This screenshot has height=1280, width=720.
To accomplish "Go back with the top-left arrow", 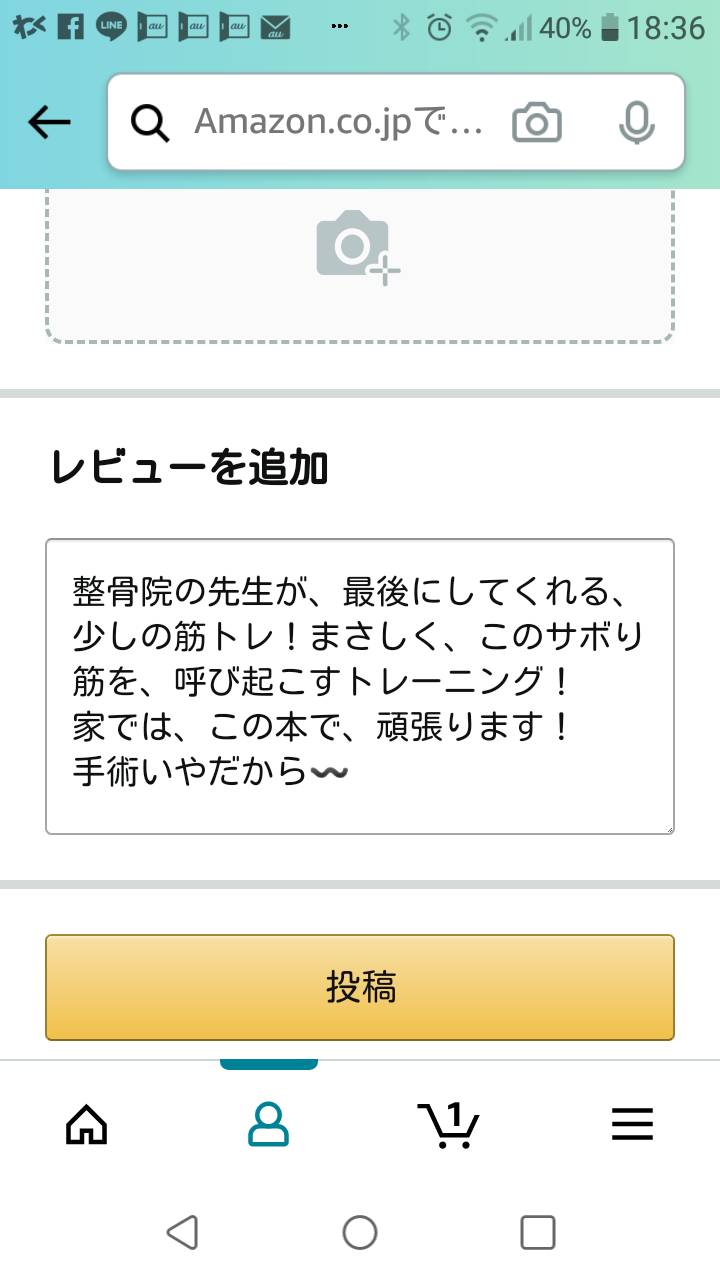I will click(49, 122).
